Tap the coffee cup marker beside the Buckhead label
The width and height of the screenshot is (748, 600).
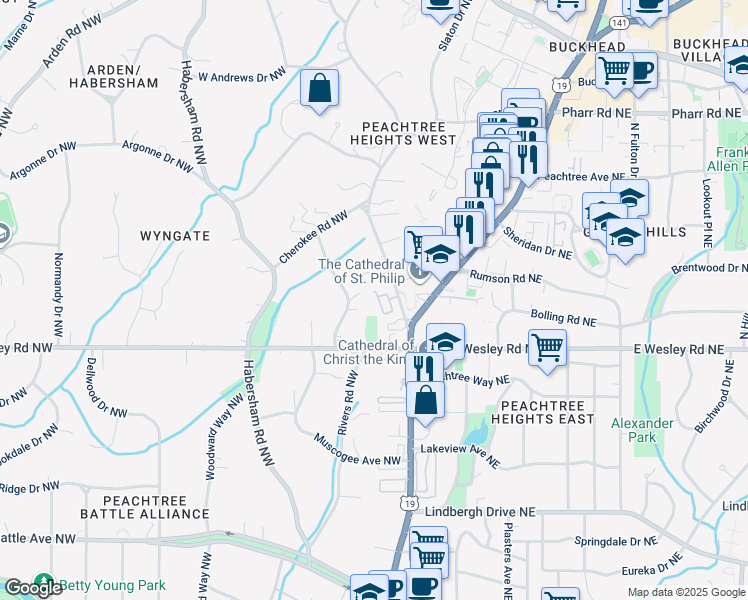pyautogui.click(x=639, y=71)
